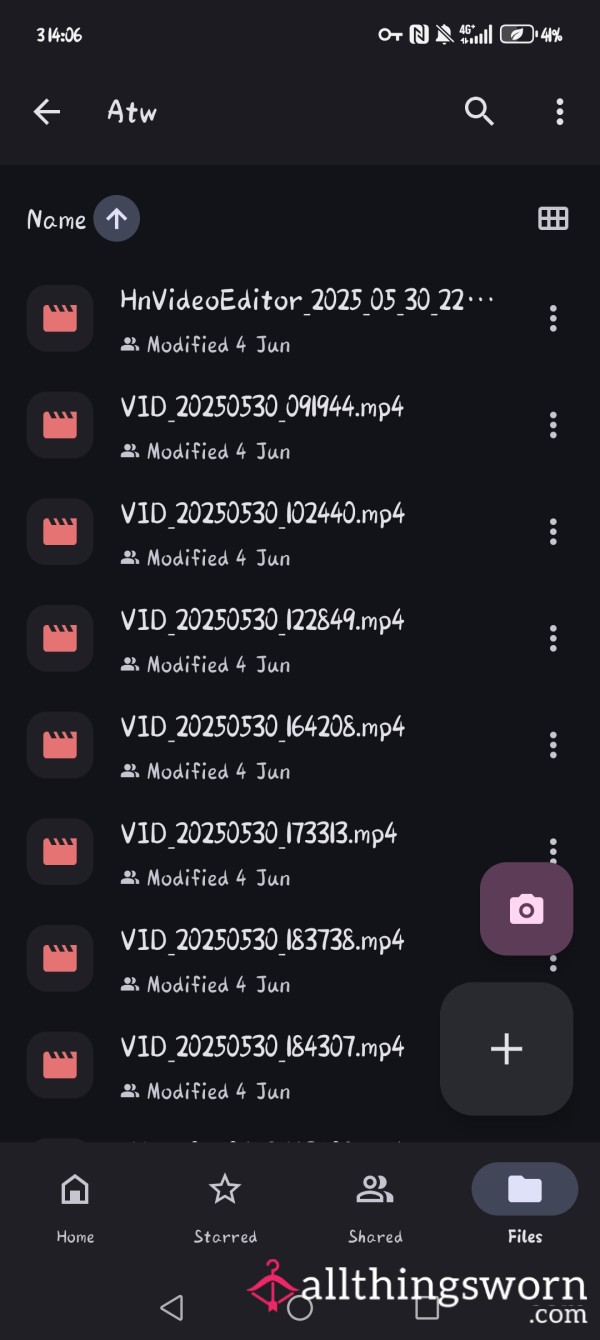Switch to the Home tab

click(75, 1208)
